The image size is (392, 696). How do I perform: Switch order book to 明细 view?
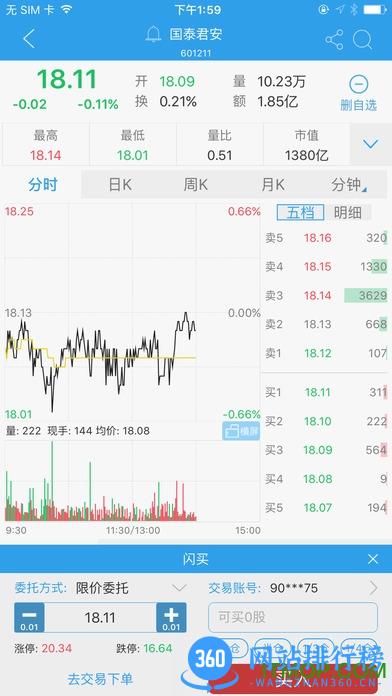tap(348, 213)
